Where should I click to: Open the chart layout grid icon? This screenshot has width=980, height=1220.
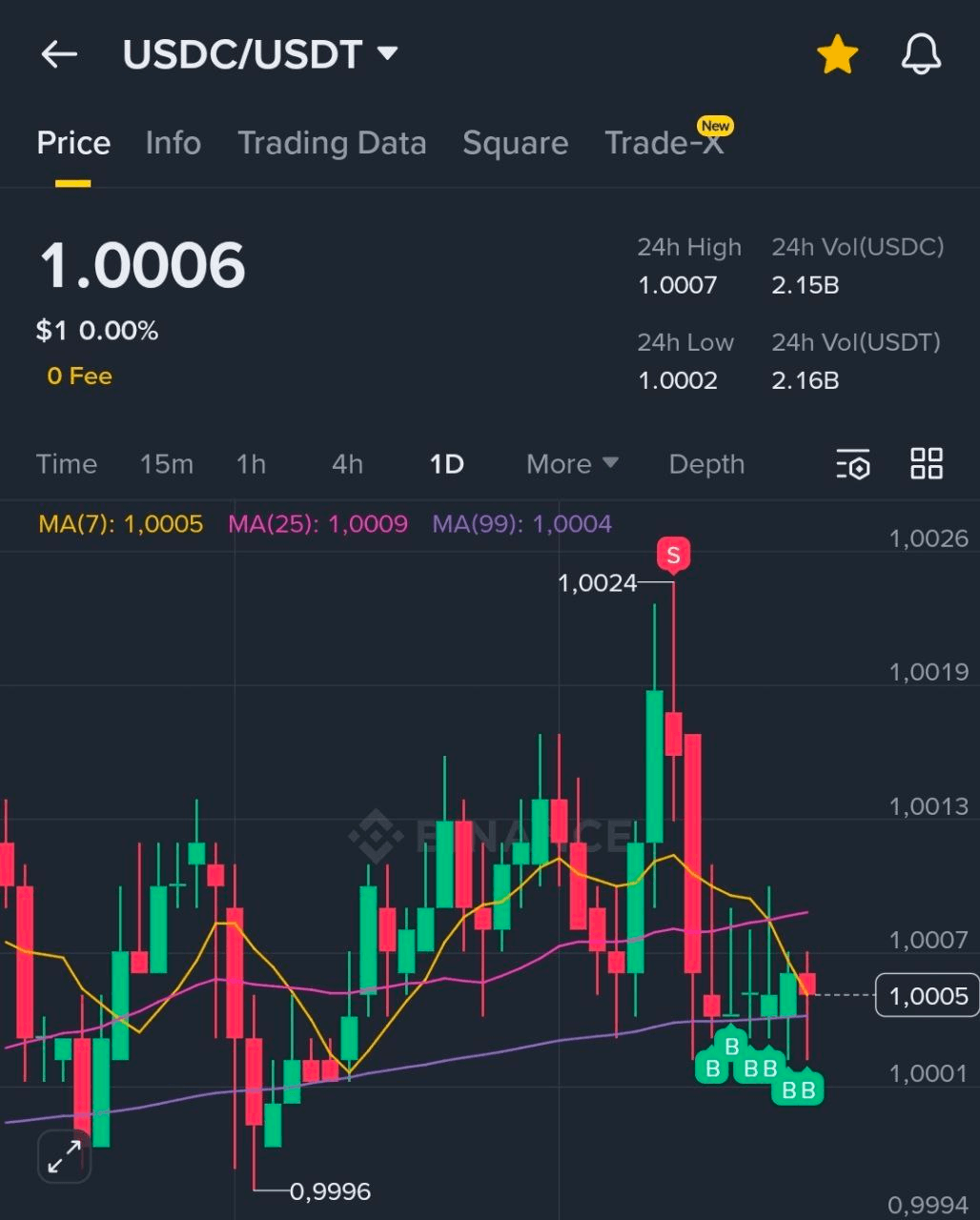coord(927,464)
